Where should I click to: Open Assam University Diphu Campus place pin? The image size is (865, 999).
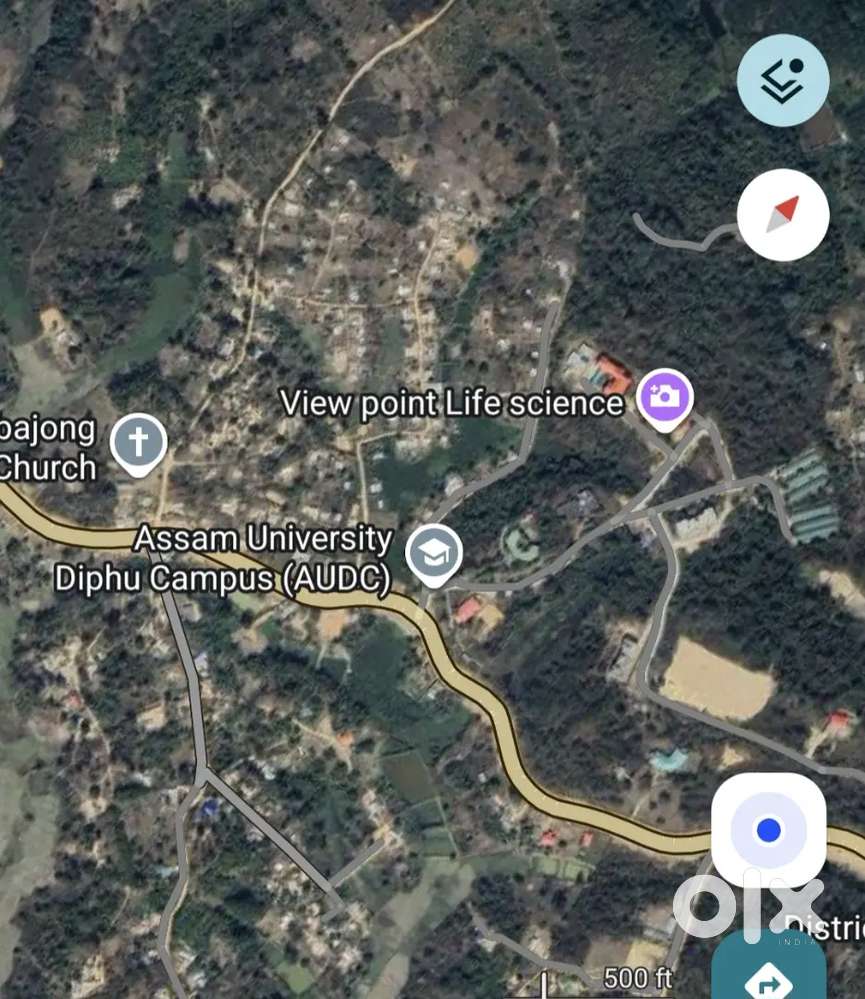point(434,555)
